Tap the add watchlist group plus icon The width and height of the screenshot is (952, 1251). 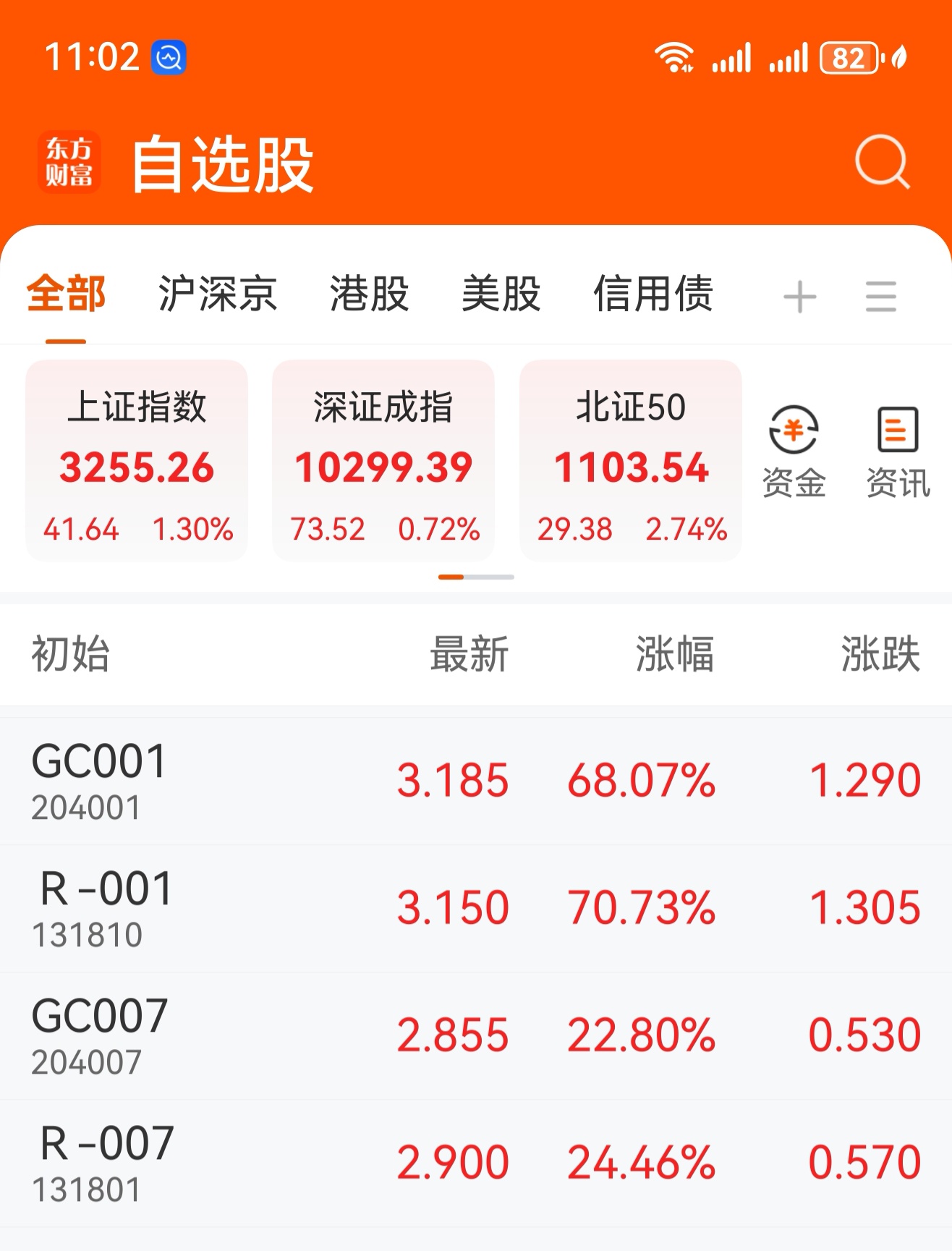pyautogui.click(x=799, y=297)
